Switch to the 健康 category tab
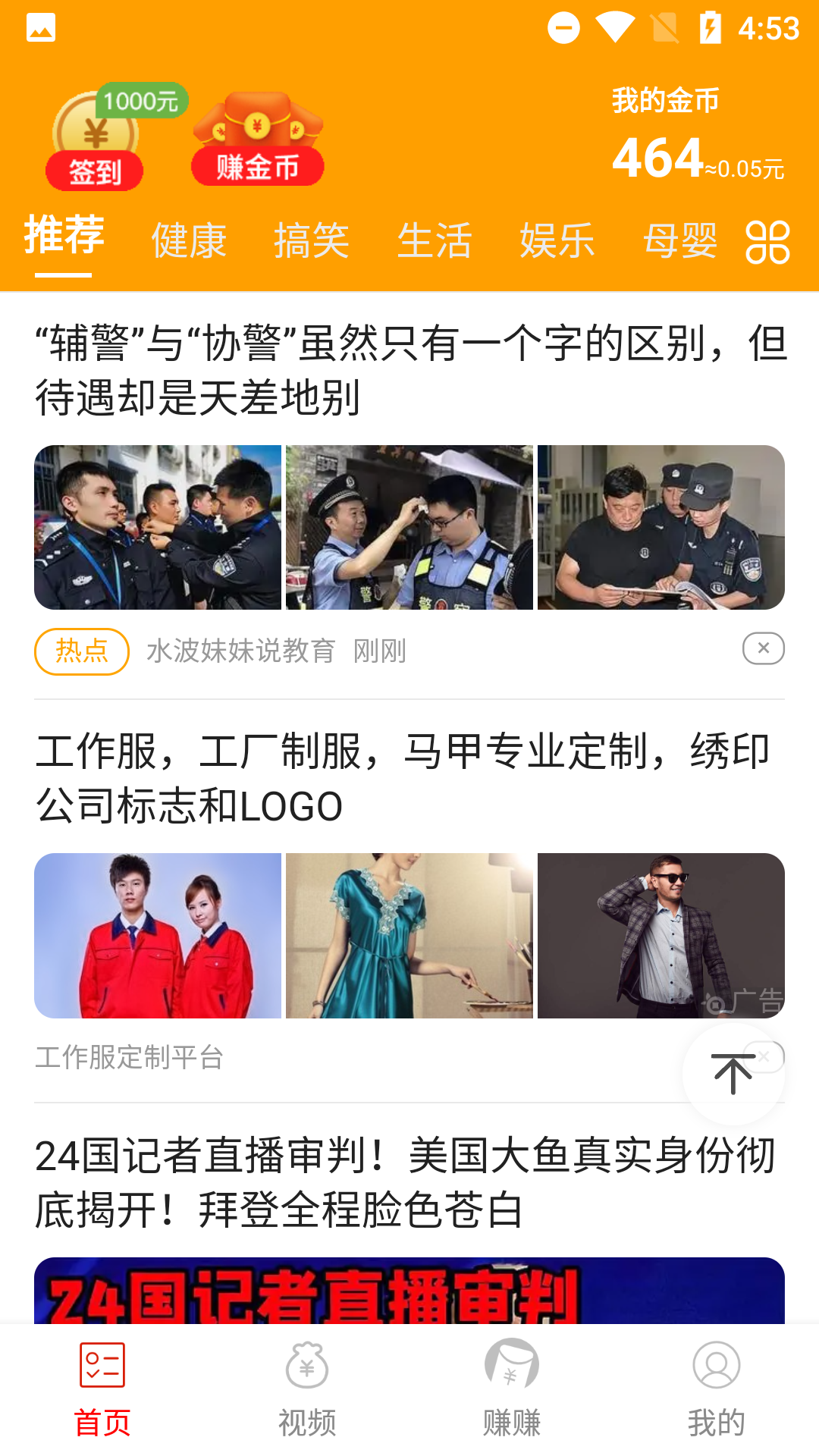The height and width of the screenshot is (1456, 819). point(189,241)
